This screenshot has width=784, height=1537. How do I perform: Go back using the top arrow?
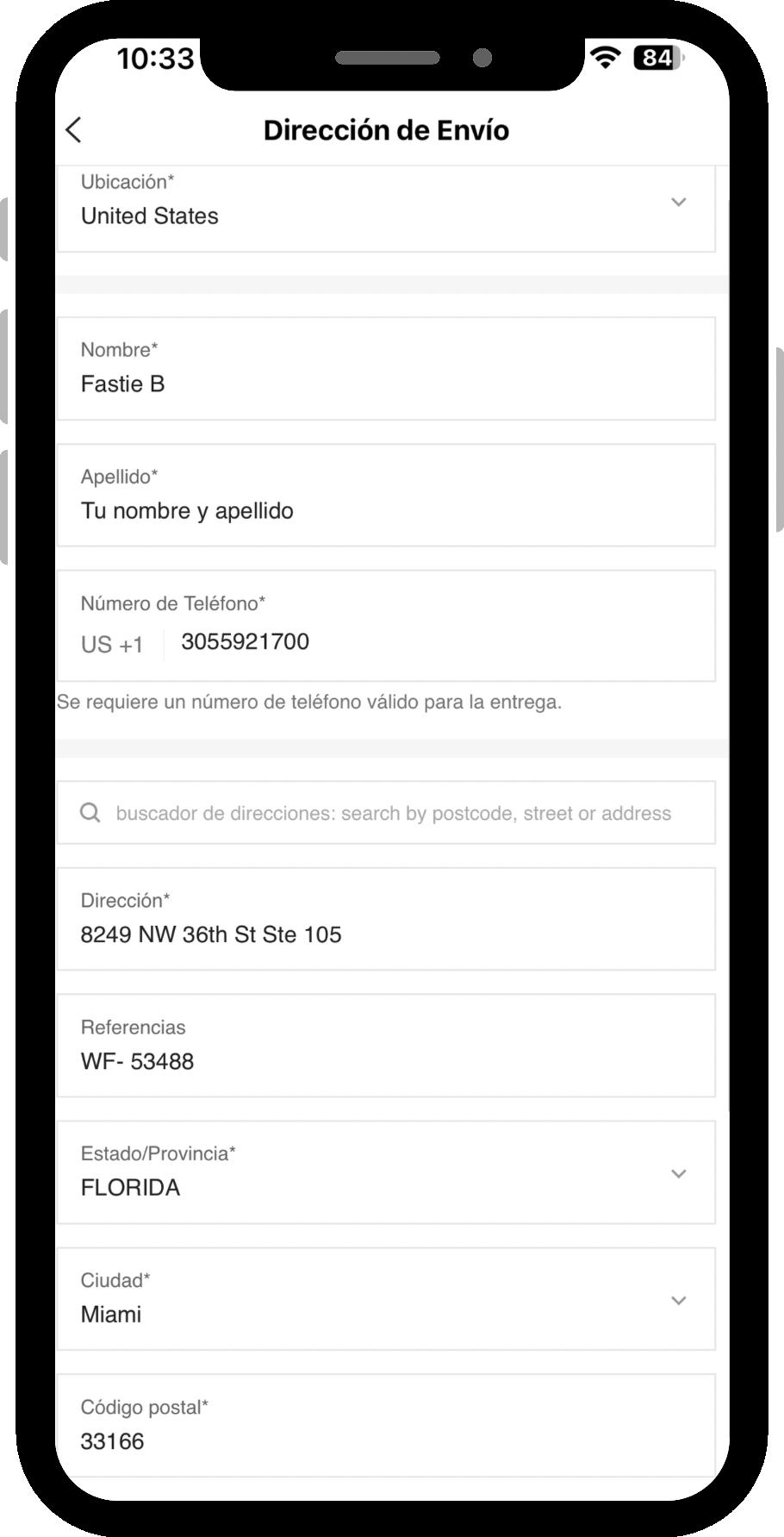(x=74, y=130)
